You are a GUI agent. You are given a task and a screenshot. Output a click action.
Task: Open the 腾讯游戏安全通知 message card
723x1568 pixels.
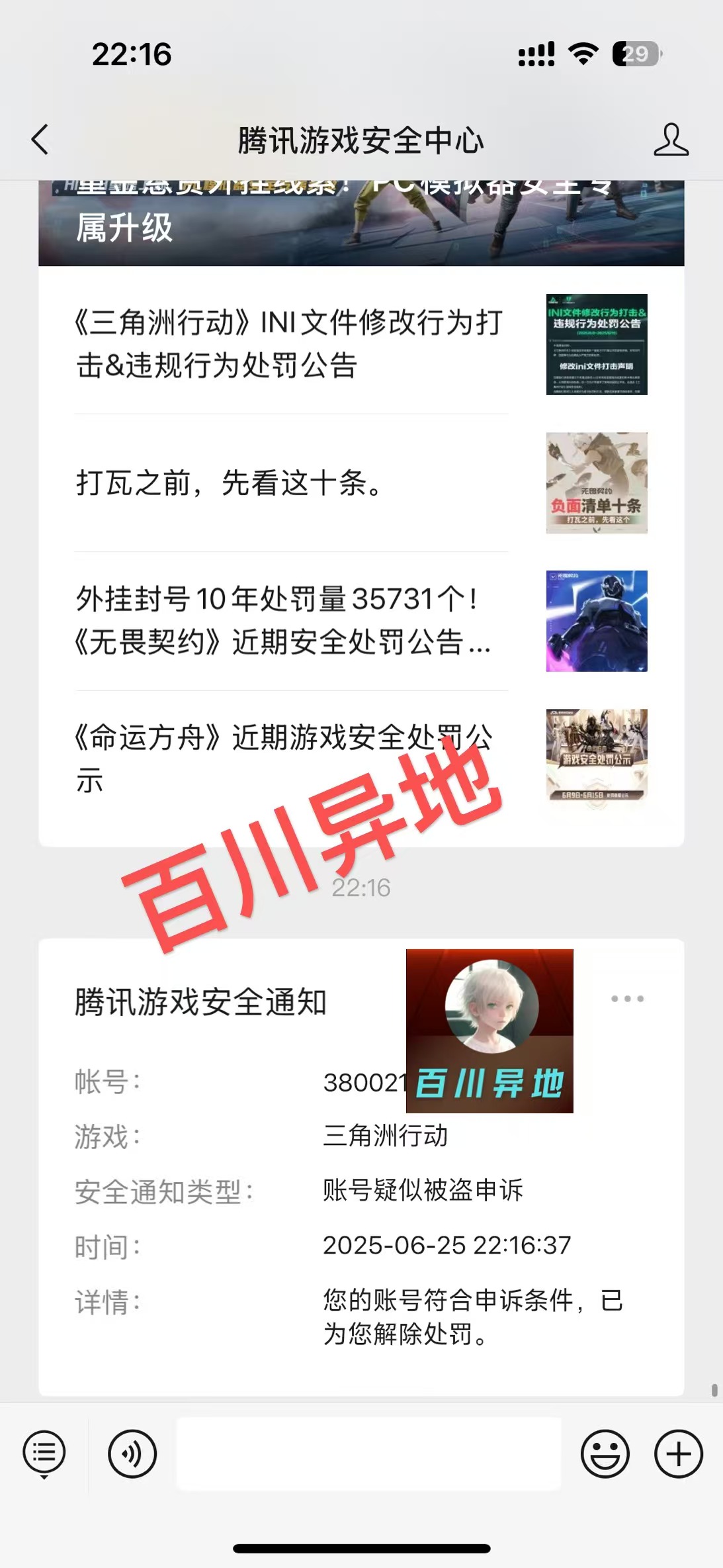pos(361,1167)
